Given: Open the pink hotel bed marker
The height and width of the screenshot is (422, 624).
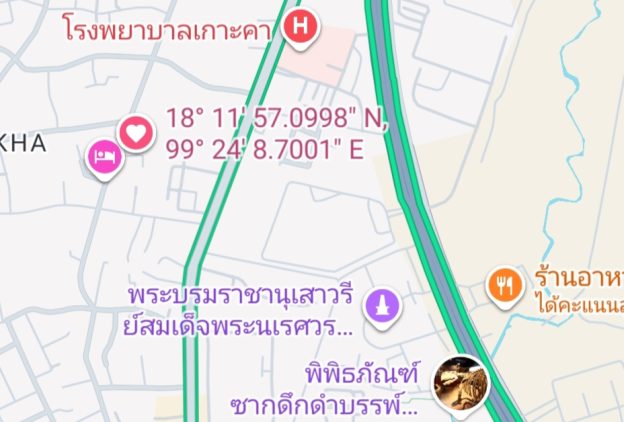Looking at the screenshot, I should coord(104,156).
